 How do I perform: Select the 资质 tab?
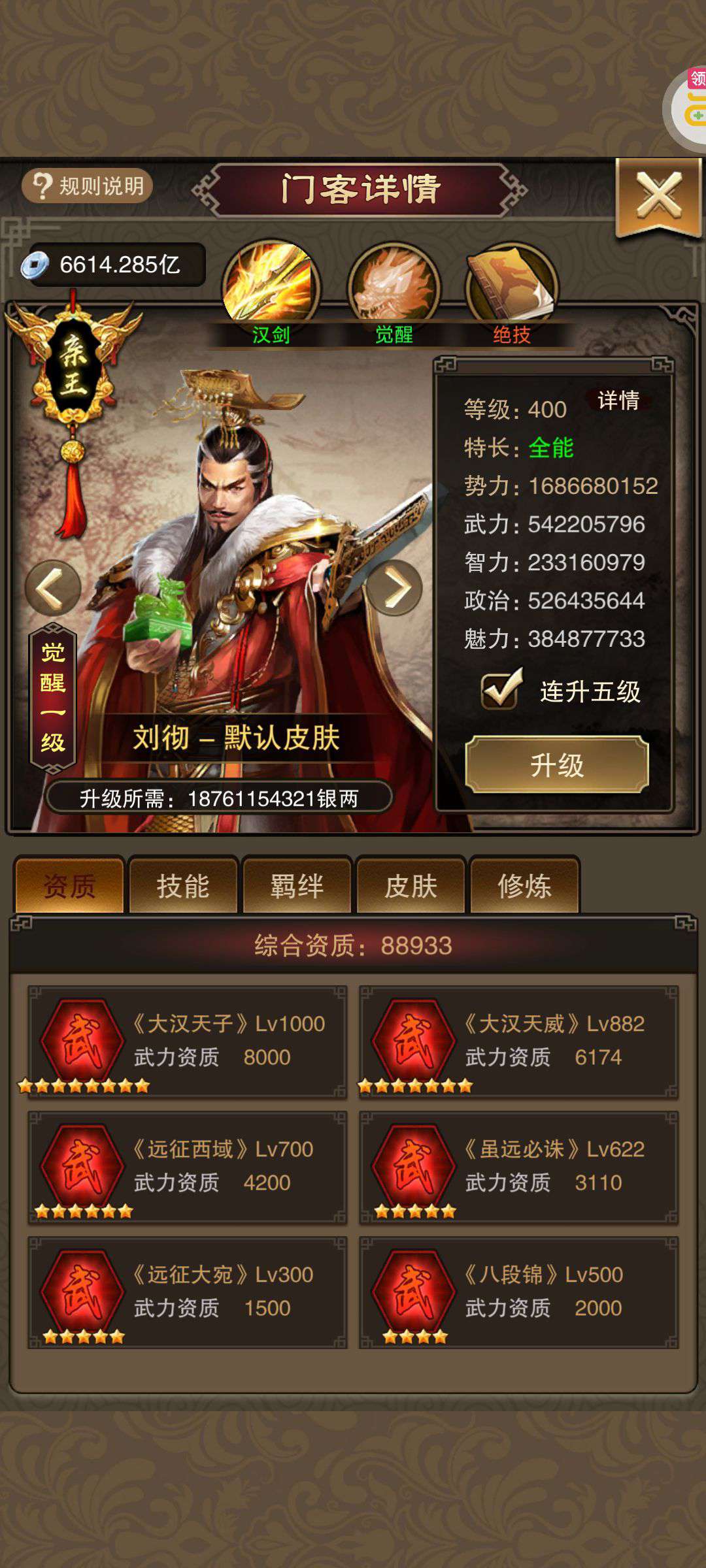click(69, 886)
